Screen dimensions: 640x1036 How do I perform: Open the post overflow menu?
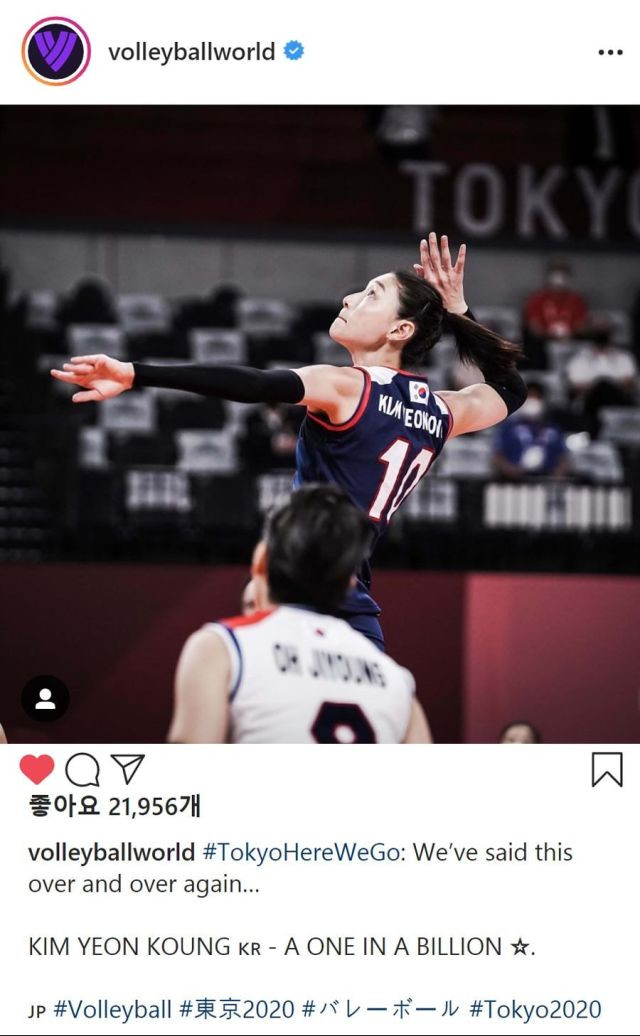pyautogui.click(x=610, y=52)
